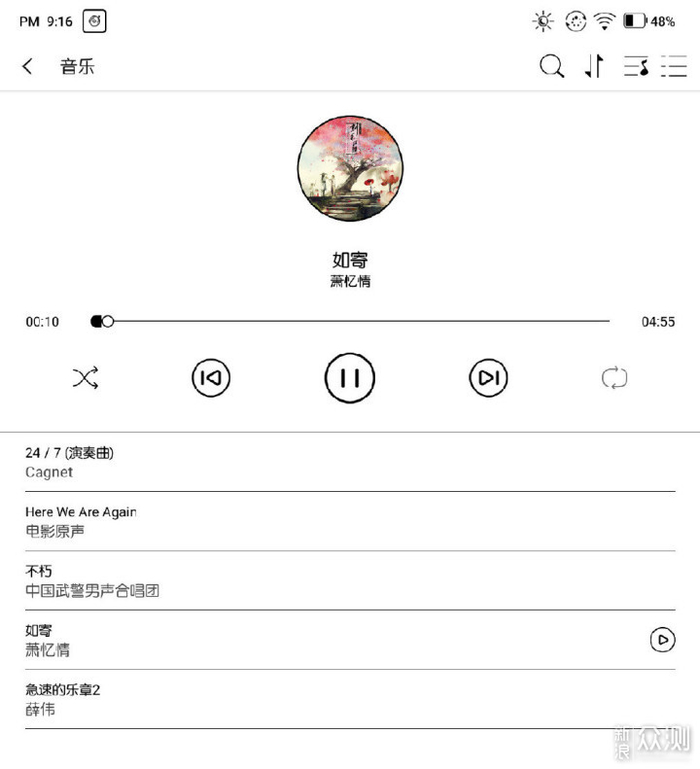This screenshot has height=769, width=700.
Task: Tap the circular album cover art
Action: tap(350, 168)
